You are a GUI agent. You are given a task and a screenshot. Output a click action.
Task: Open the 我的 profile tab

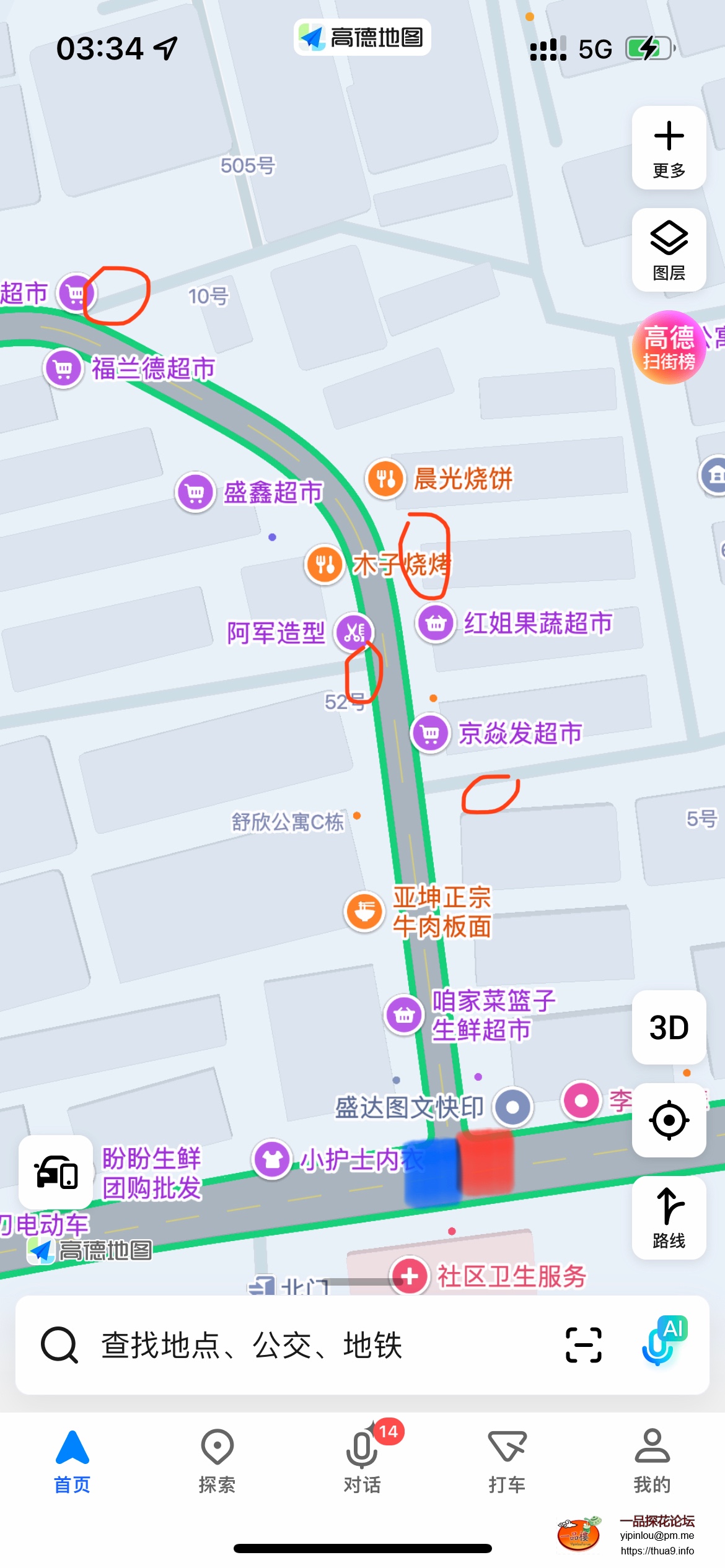(x=652, y=1457)
